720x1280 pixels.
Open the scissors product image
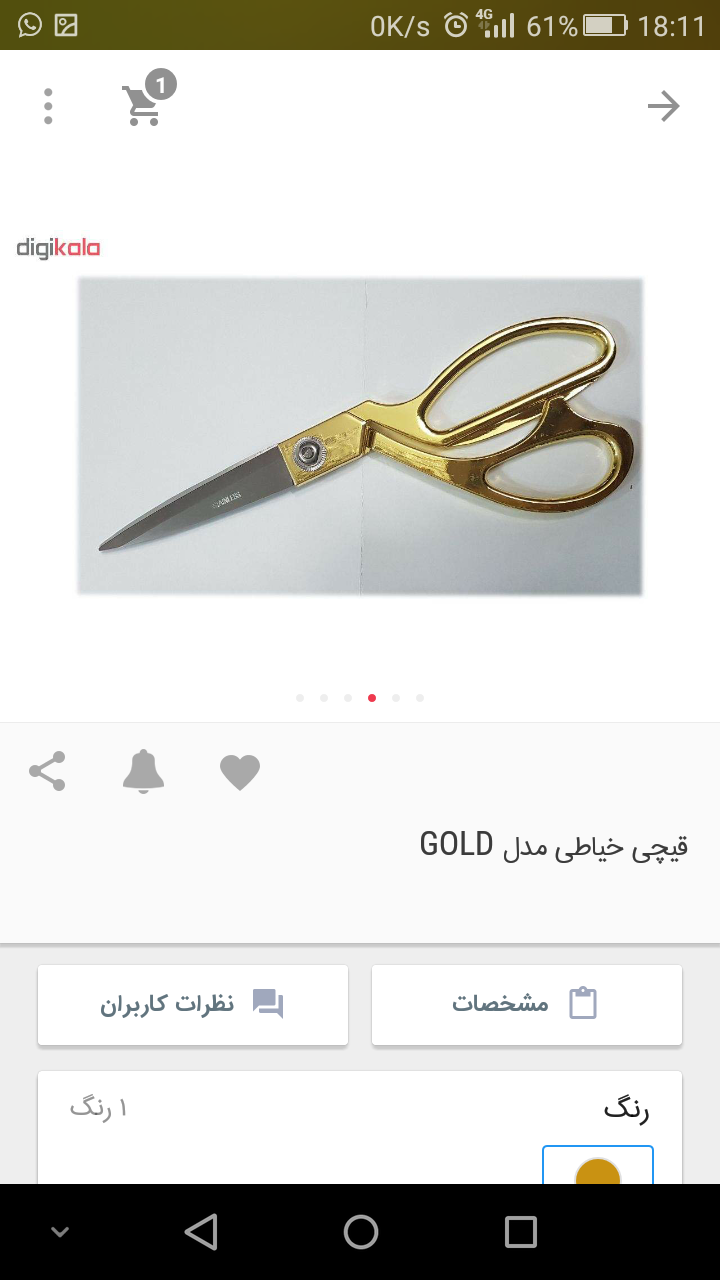pos(360,436)
